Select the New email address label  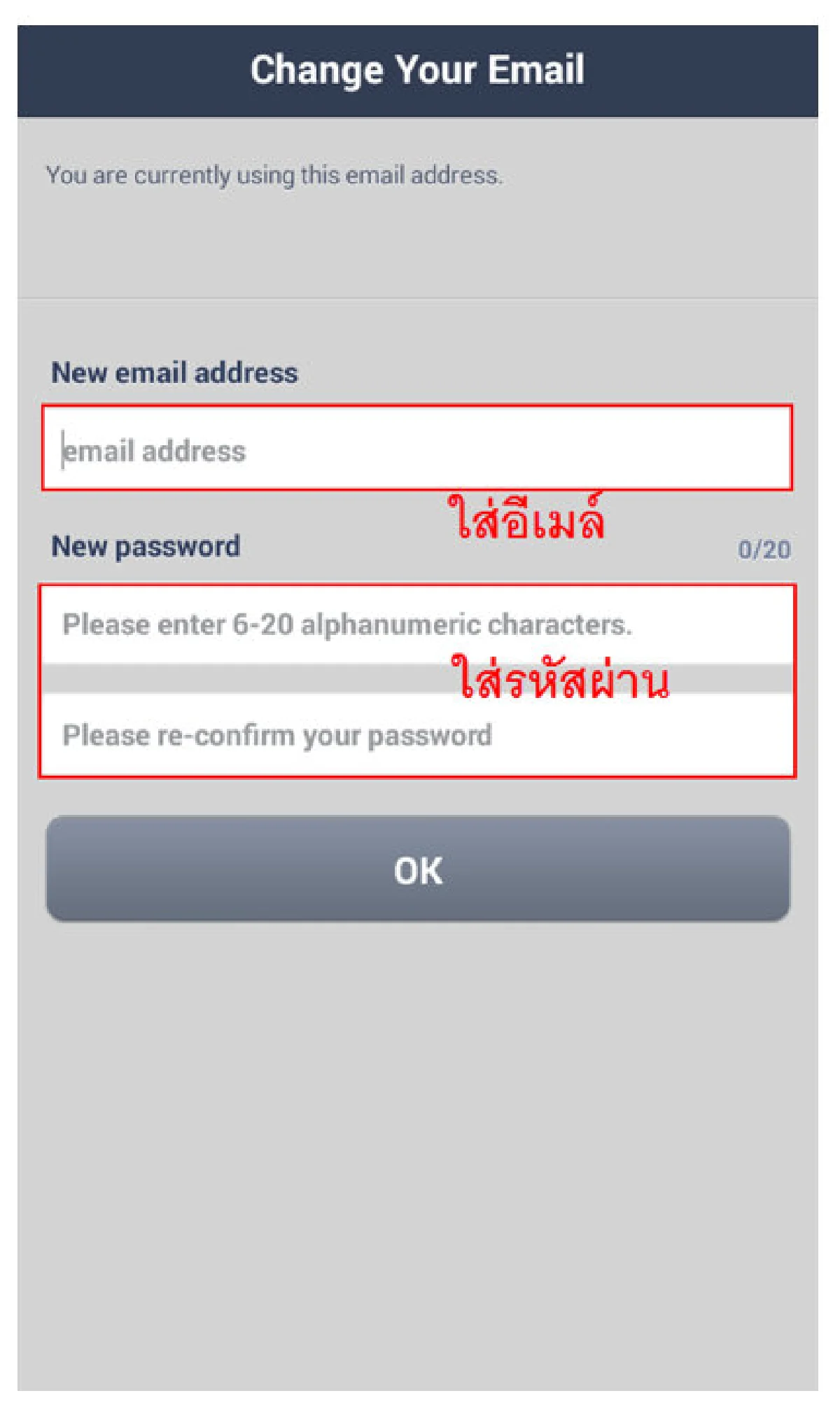pos(175,373)
